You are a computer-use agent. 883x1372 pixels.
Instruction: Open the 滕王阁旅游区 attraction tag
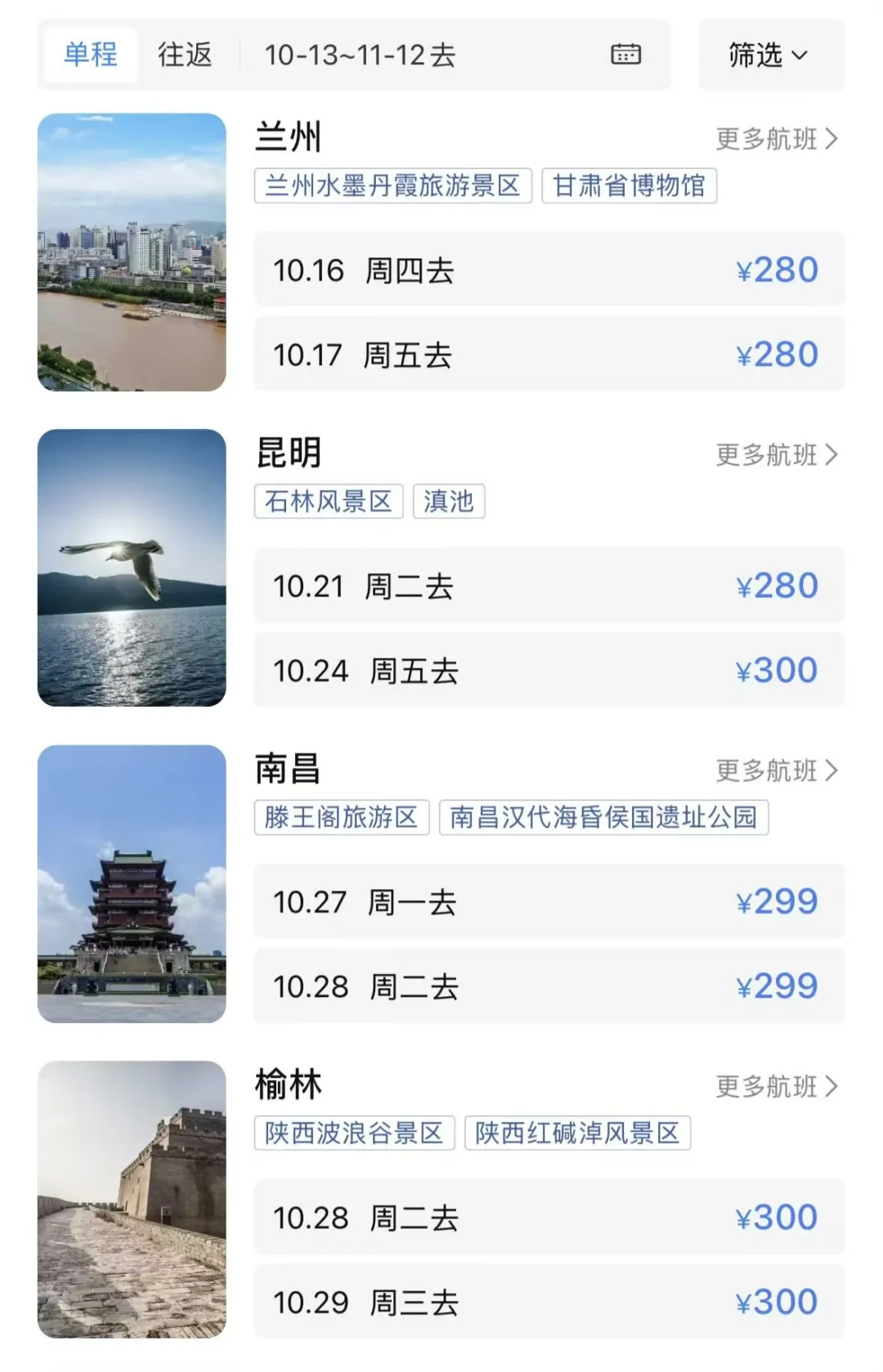click(x=341, y=817)
